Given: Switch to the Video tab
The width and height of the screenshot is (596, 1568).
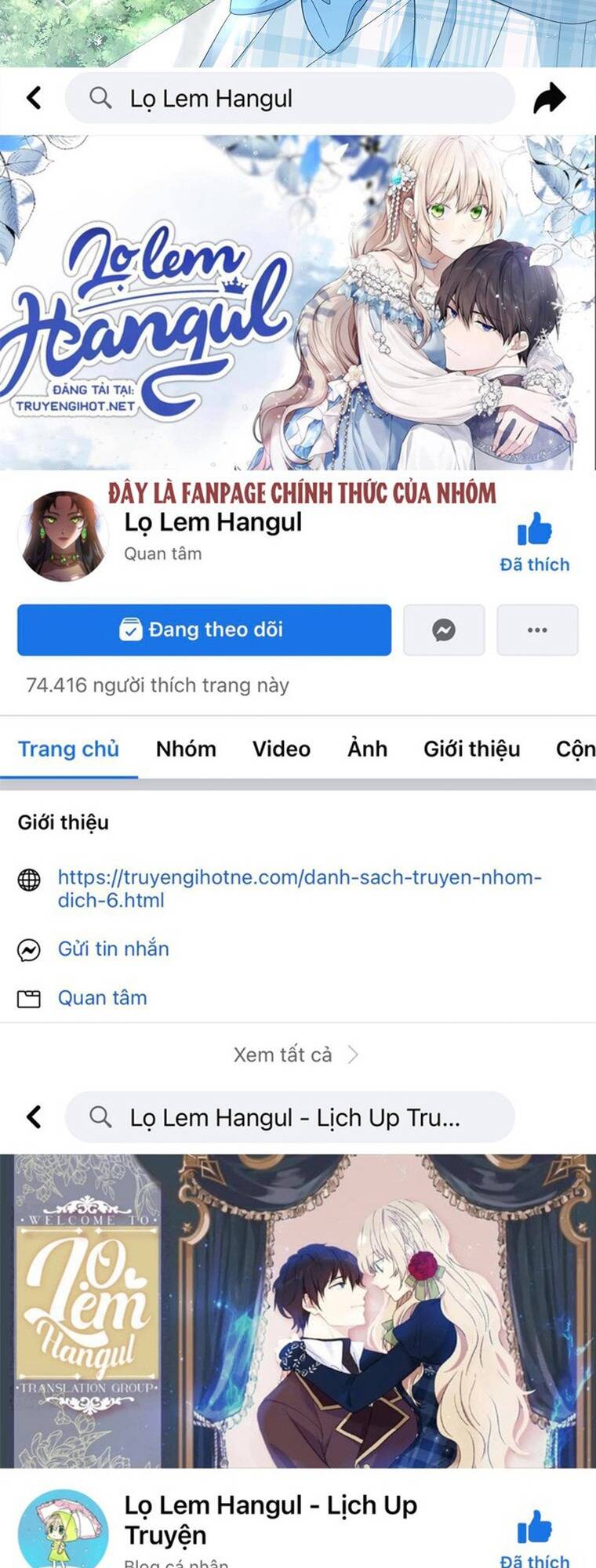Looking at the screenshot, I should coord(280,749).
